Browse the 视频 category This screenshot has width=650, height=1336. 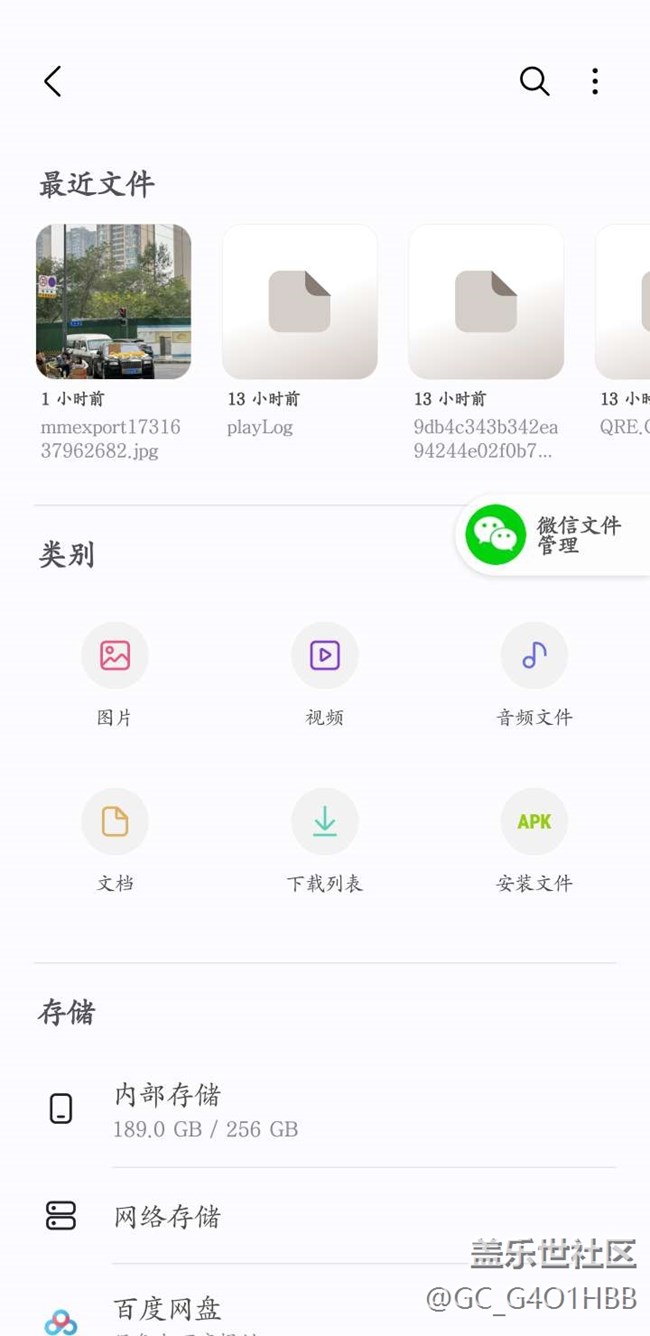(x=325, y=656)
